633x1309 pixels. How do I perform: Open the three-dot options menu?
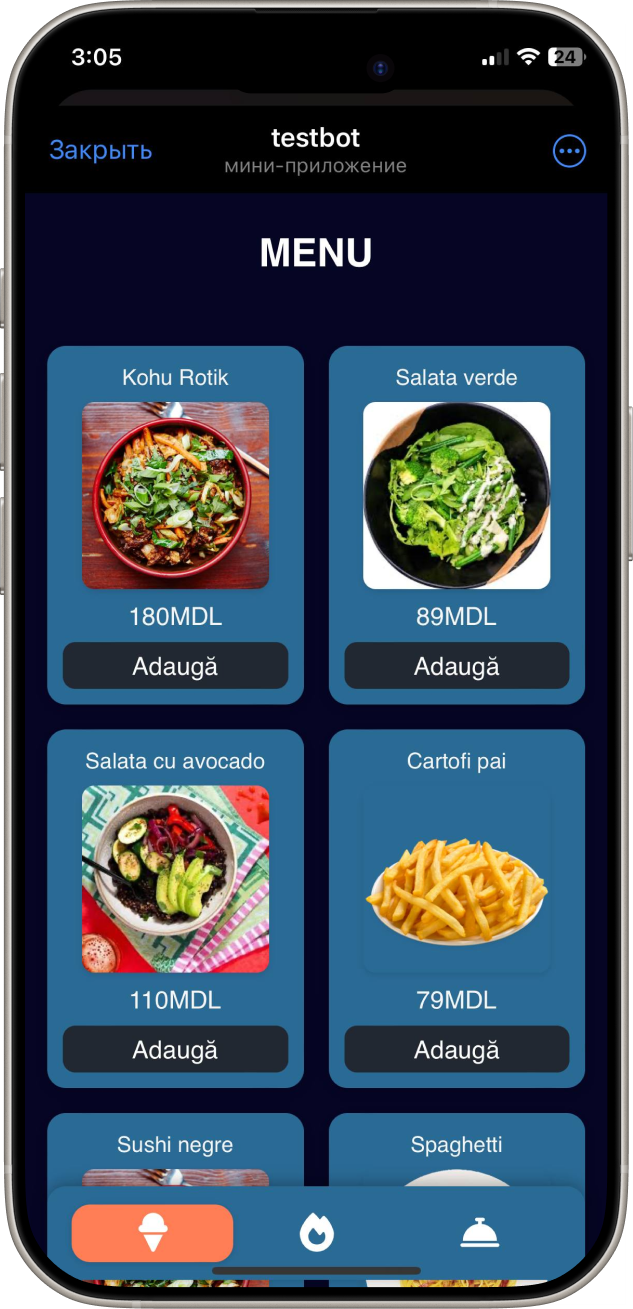pyautogui.click(x=569, y=151)
